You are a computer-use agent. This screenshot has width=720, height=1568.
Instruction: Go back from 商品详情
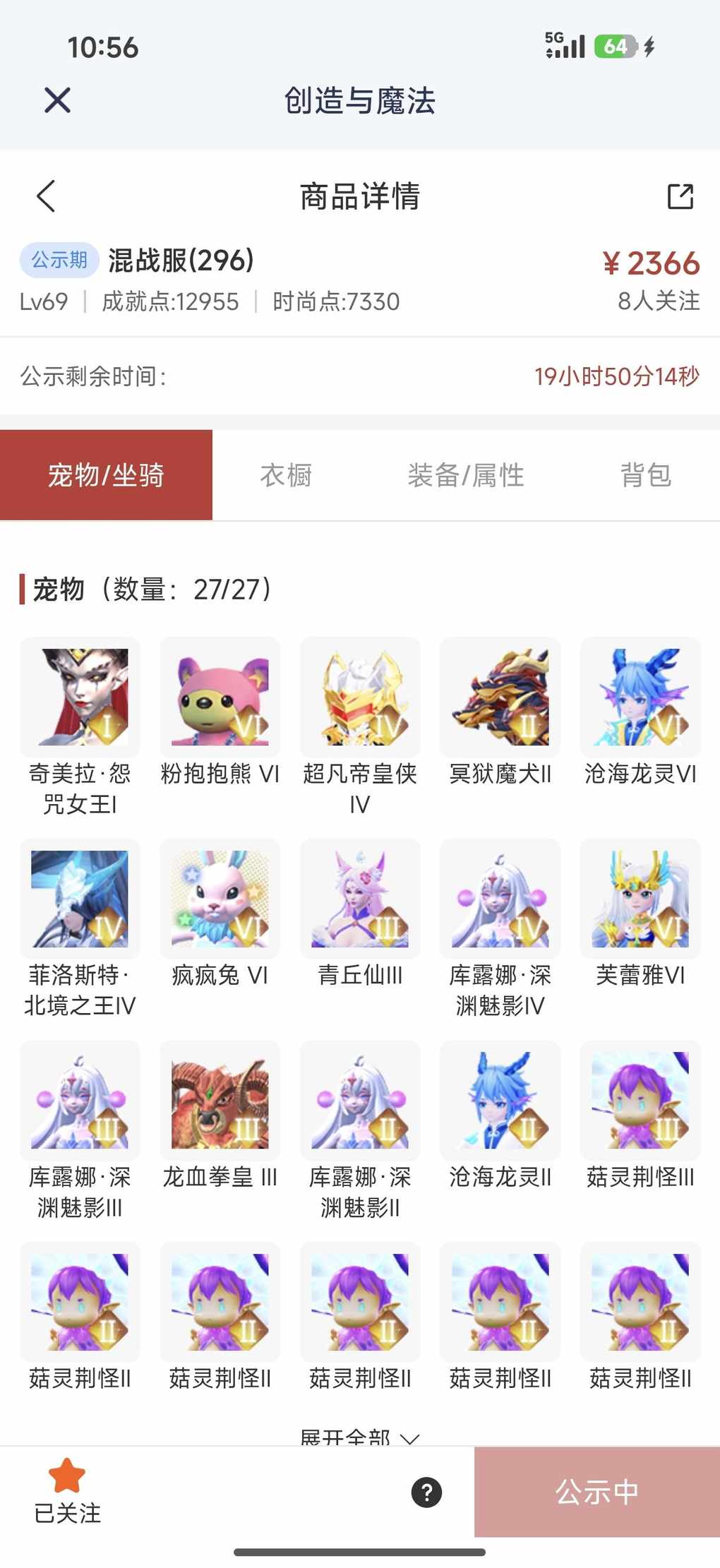[x=46, y=196]
